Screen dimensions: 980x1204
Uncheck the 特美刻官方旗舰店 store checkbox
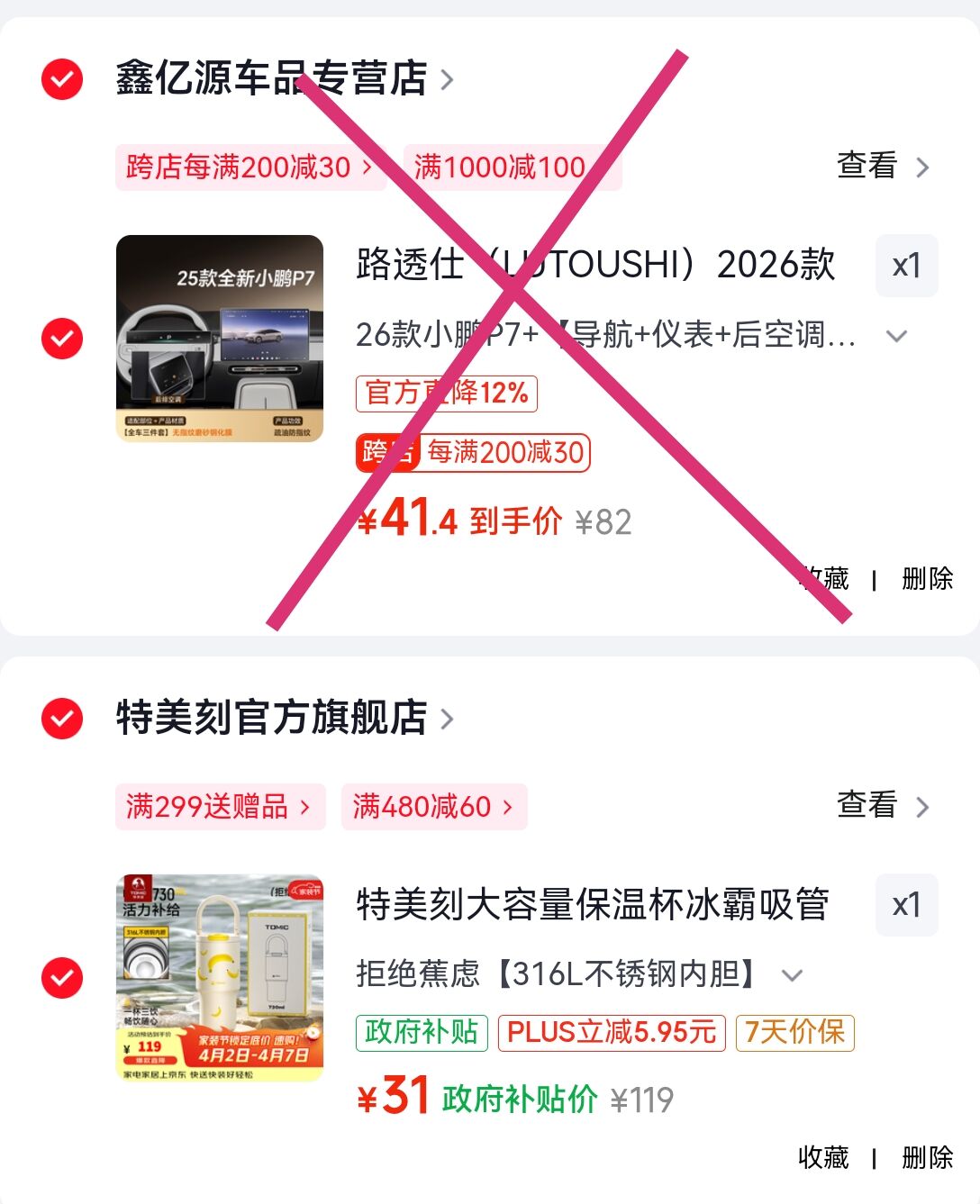62,719
